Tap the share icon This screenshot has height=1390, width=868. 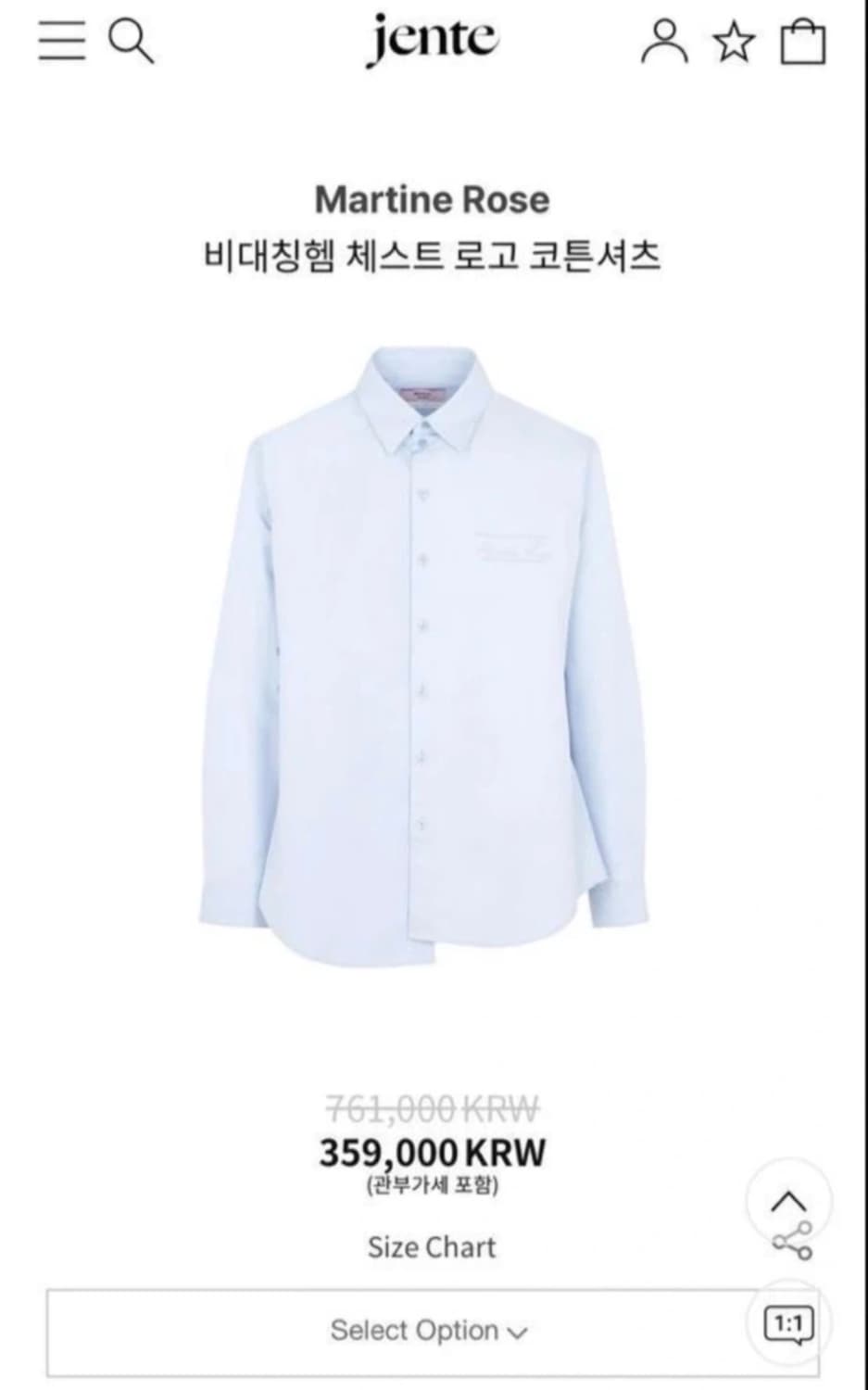click(x=792, y=1242)
